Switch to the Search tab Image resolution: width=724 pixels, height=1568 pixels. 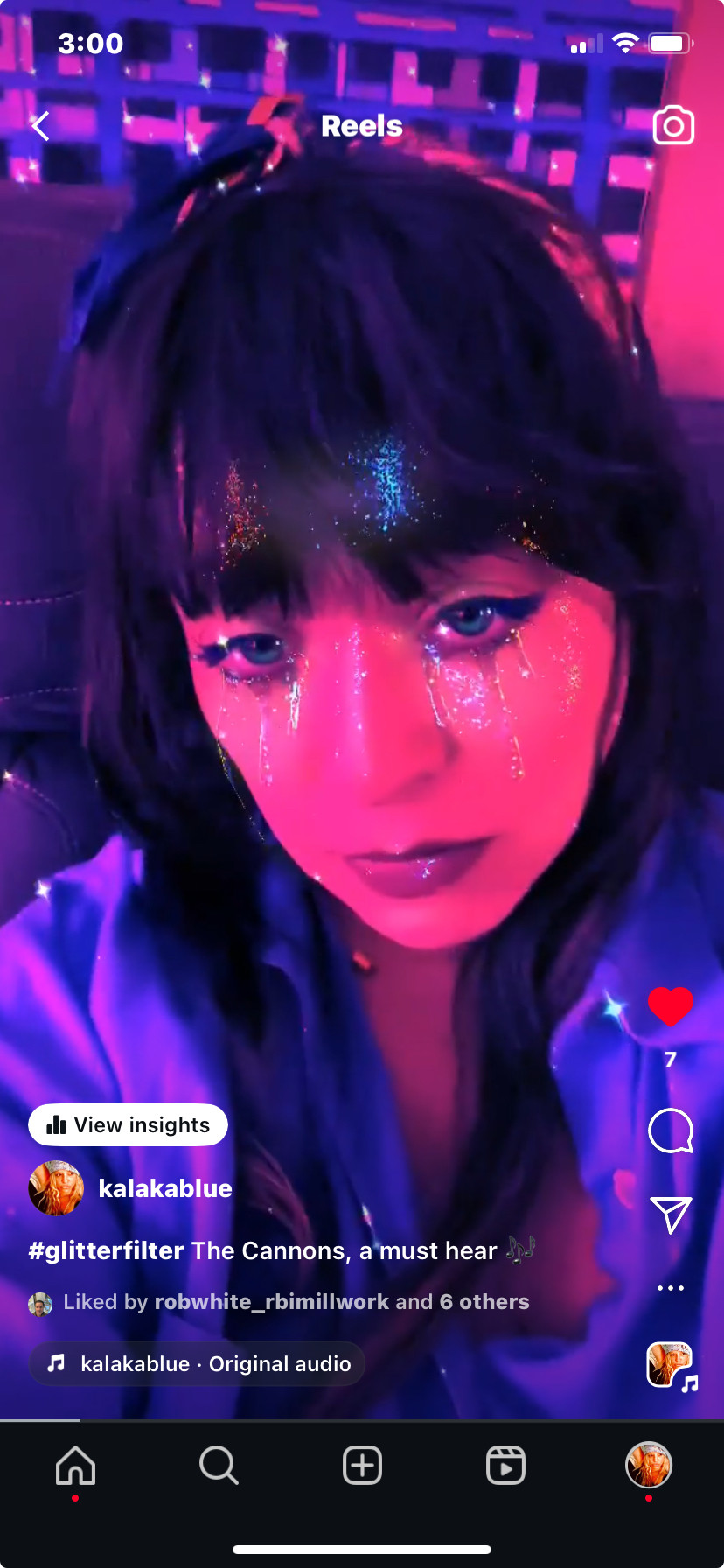[x=219, y=1465]
